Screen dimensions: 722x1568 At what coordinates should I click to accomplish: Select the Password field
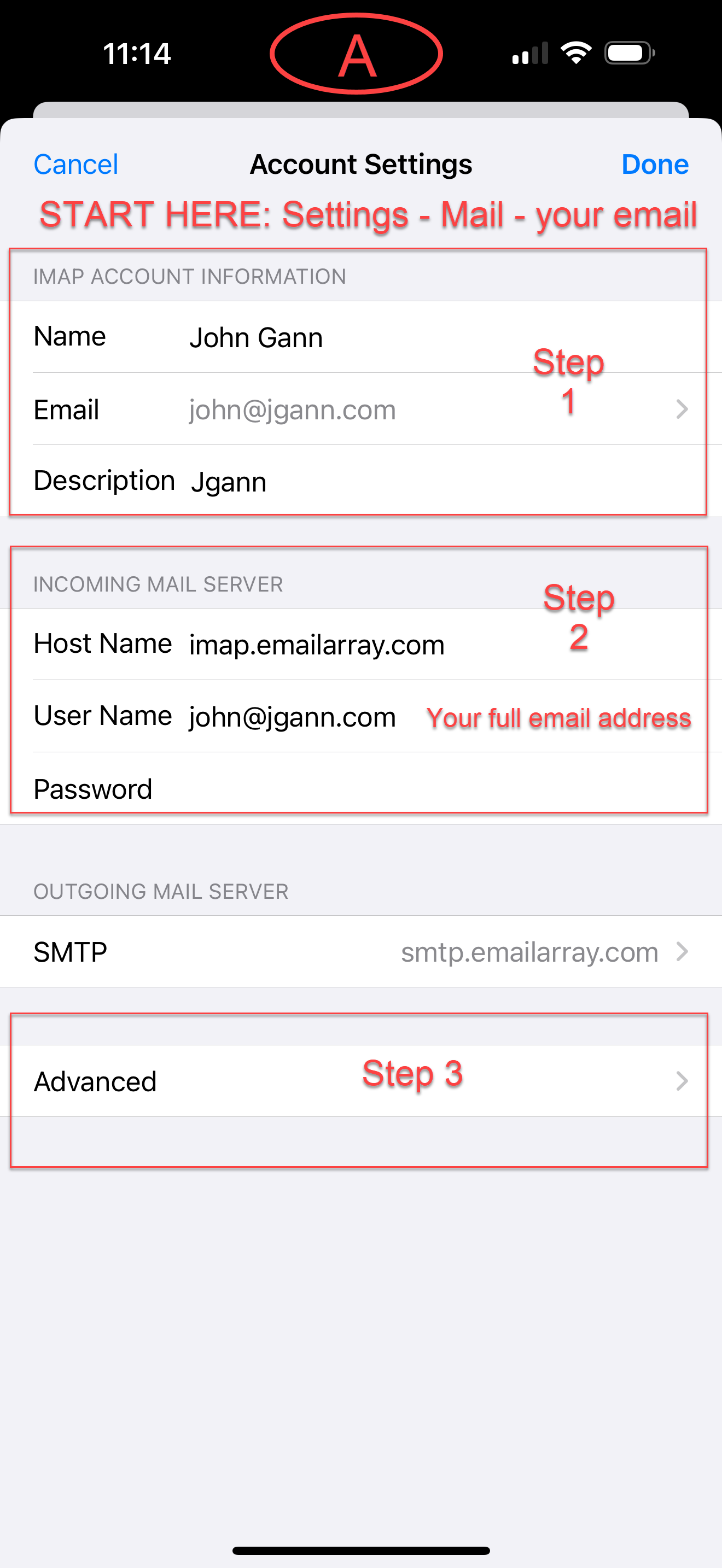(x=361, y=788)
